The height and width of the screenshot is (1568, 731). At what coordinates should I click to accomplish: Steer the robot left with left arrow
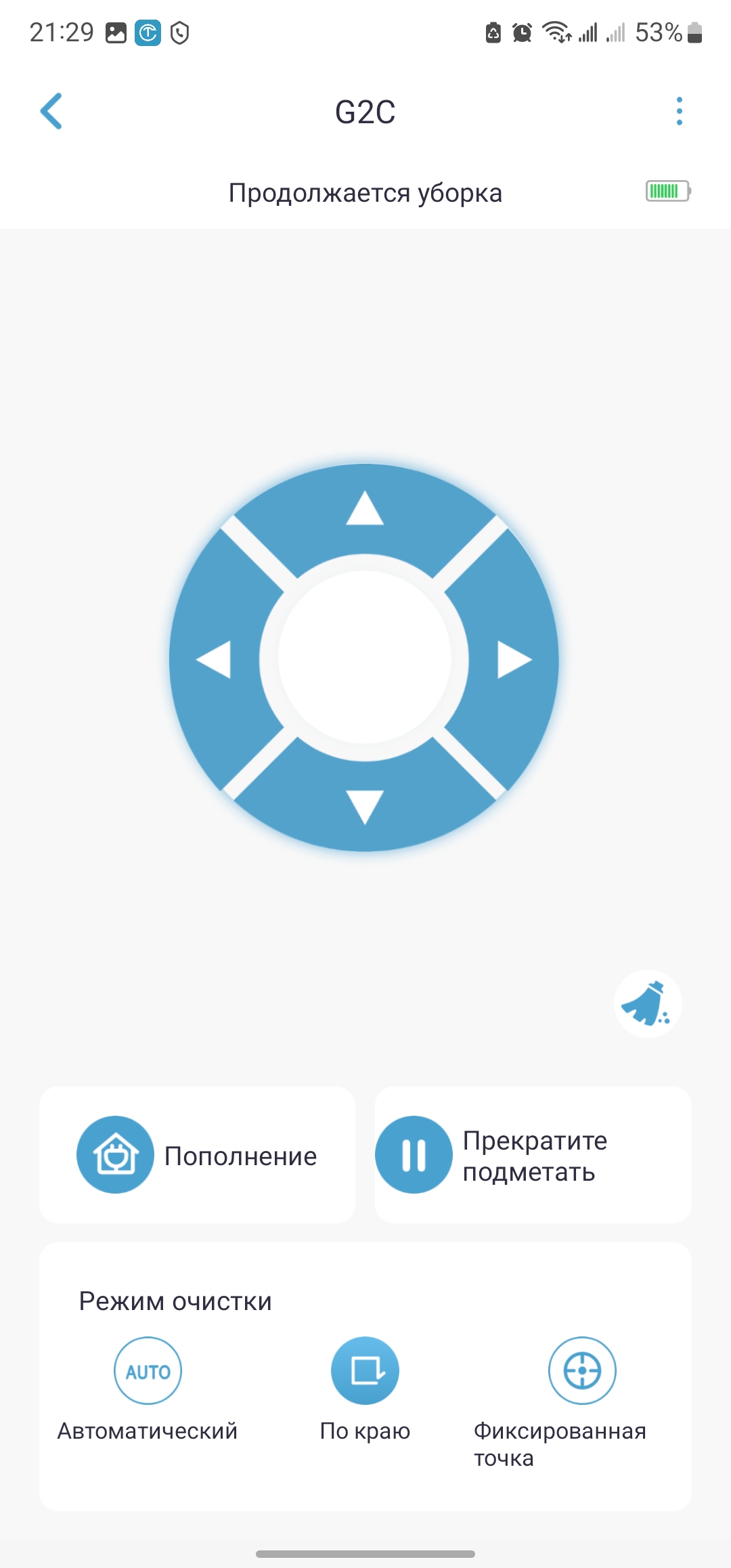click(x=214, y=659)
